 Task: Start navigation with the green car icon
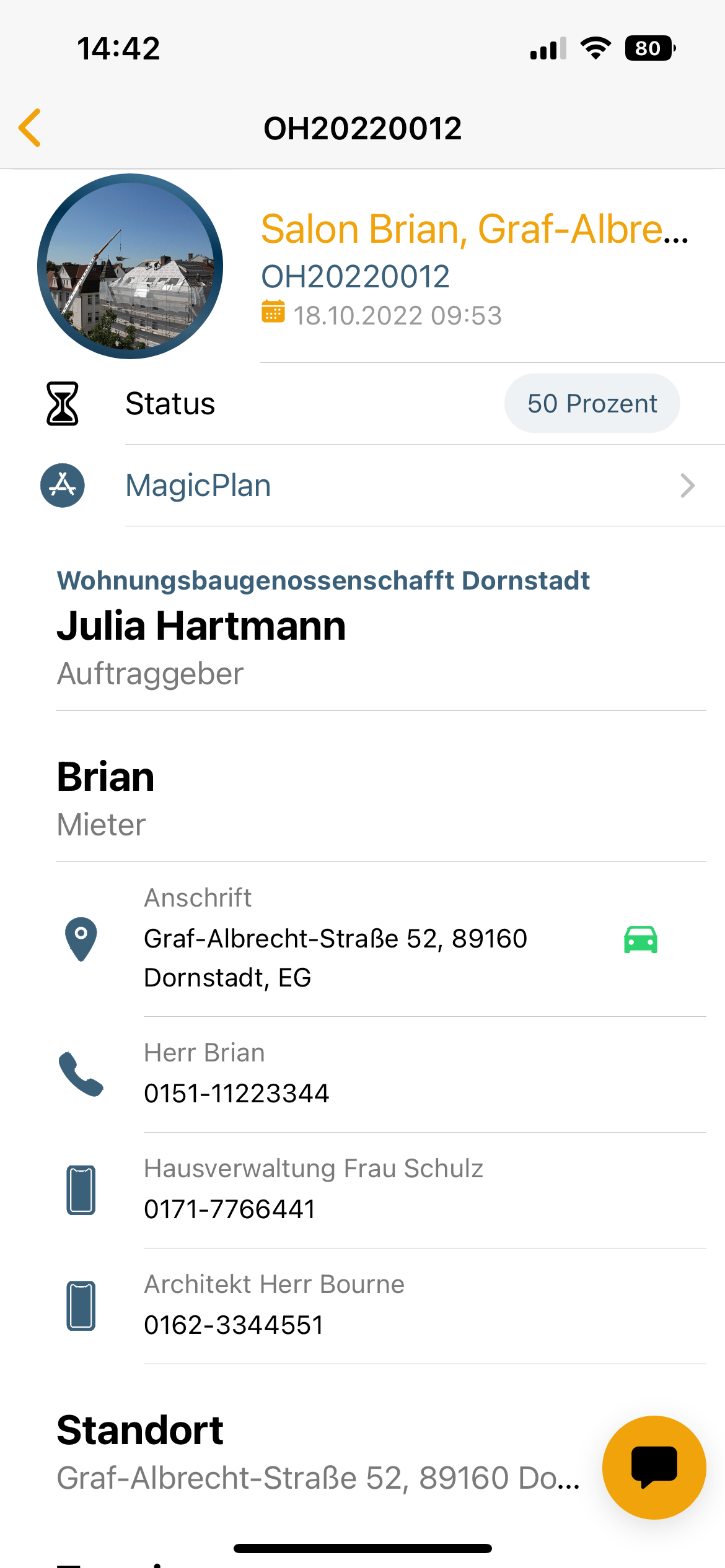pyautogui.click(x=640, y=939)
